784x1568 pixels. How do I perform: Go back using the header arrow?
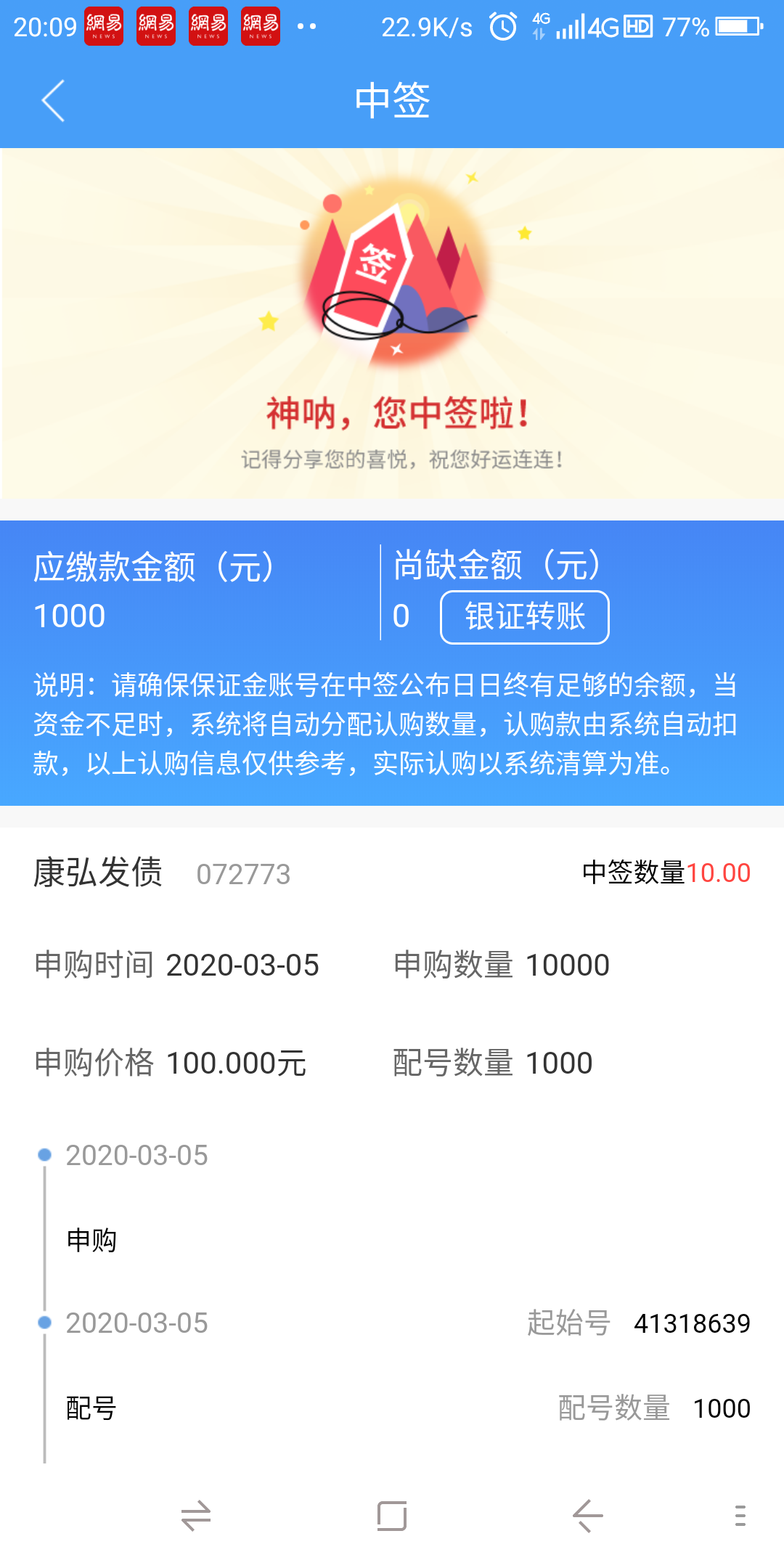(x=53, y=100)
